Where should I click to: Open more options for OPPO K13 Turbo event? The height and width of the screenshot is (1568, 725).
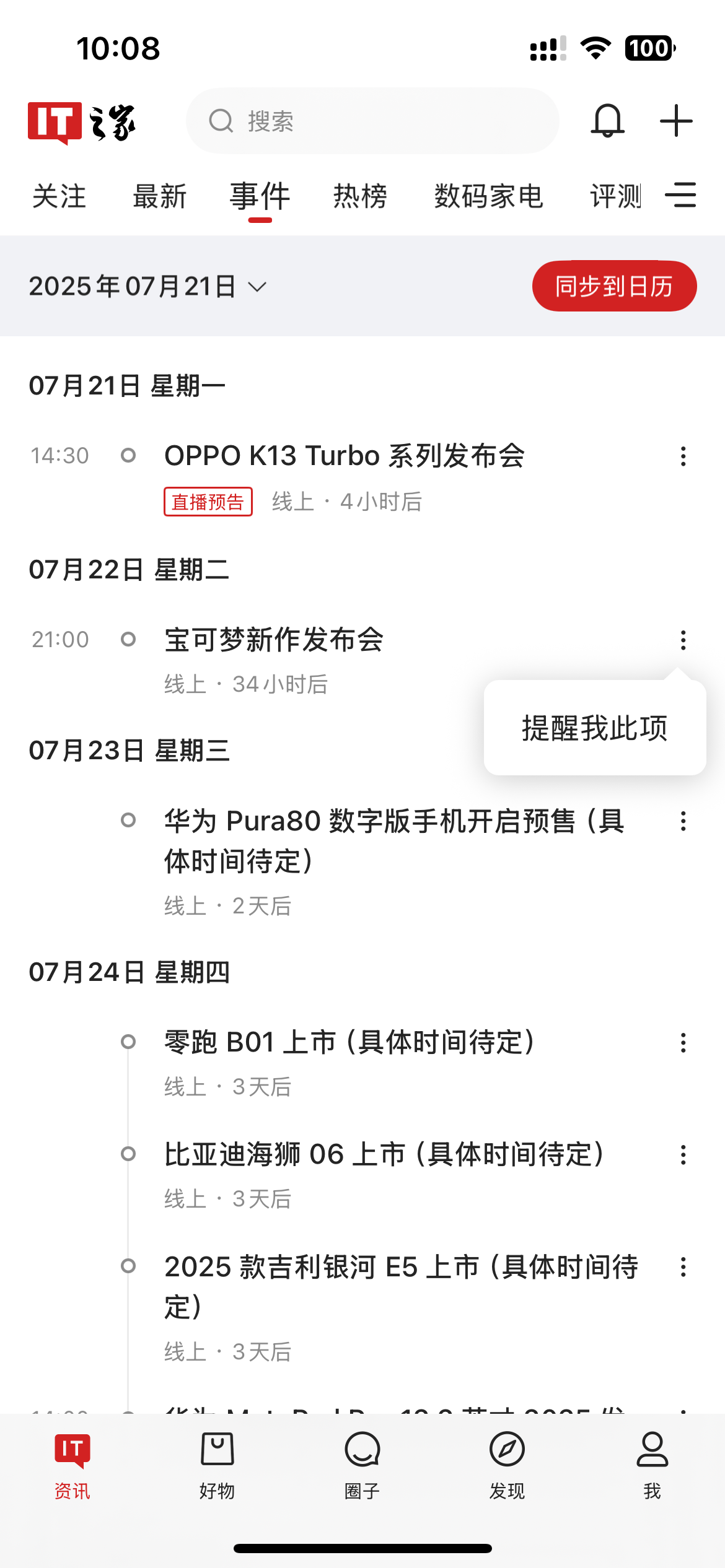coord(683,457)
